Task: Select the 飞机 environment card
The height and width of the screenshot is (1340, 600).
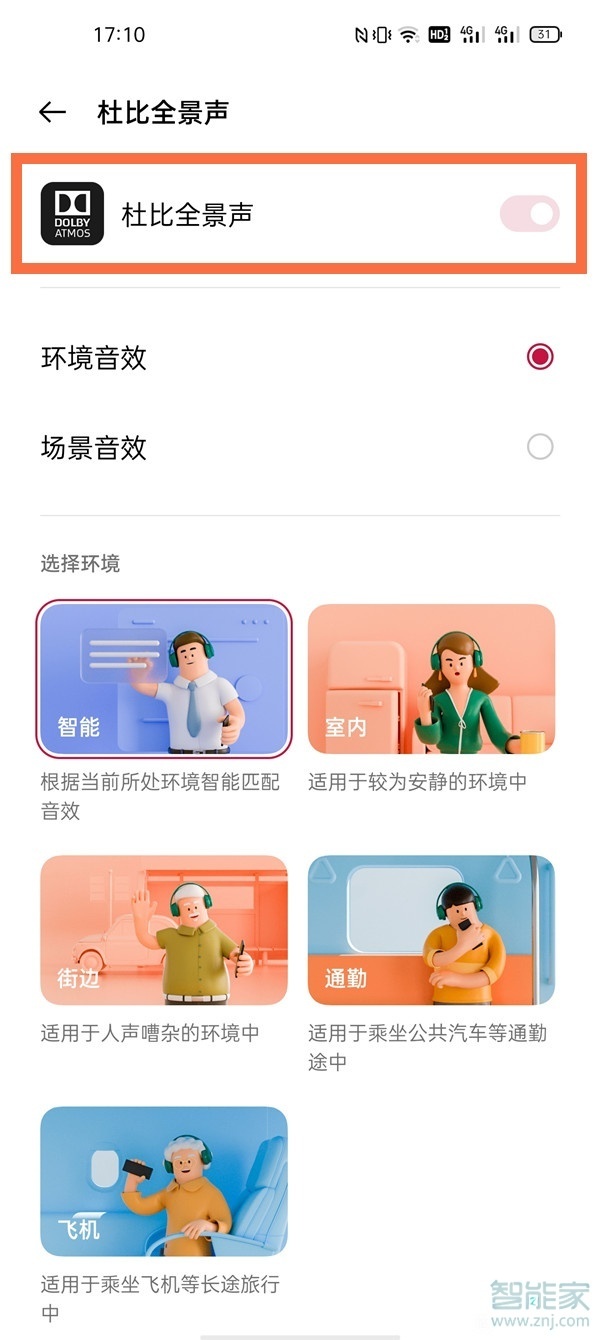Action: (x=164, y=1181)
